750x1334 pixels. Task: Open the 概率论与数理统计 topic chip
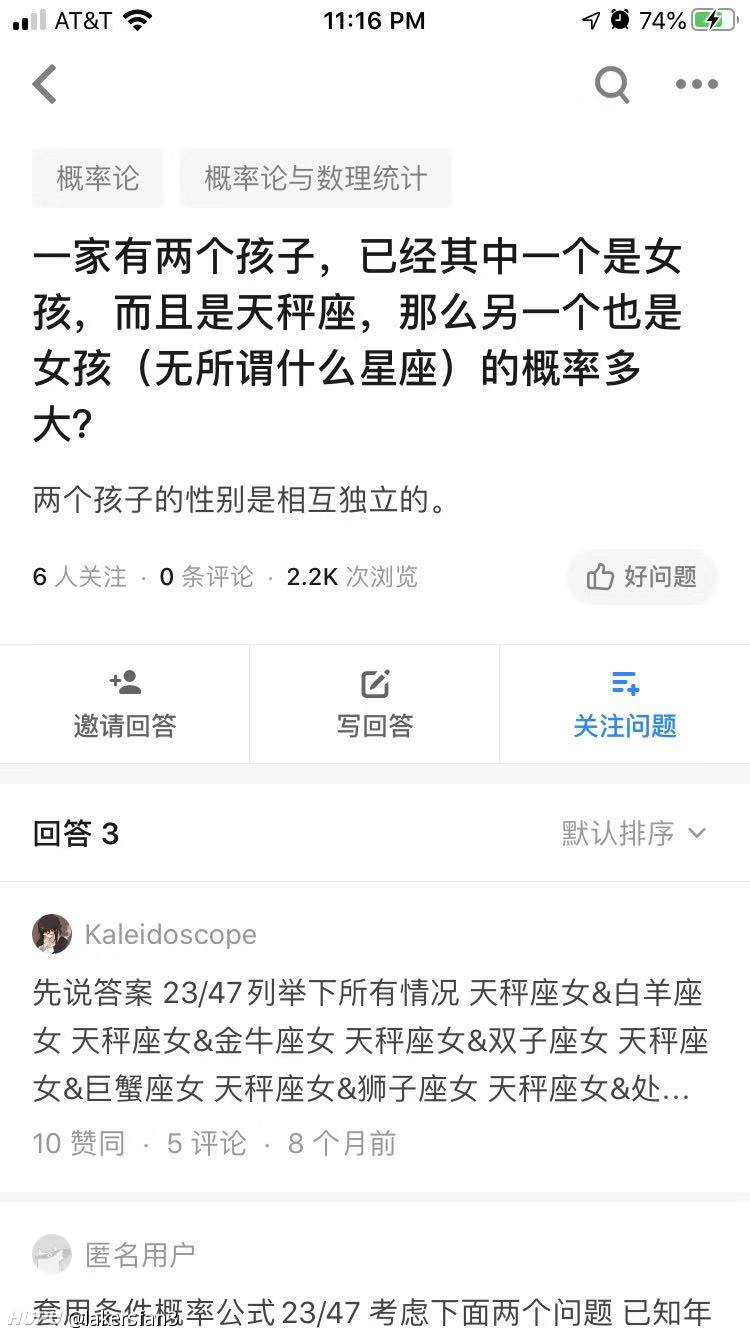tap(316, 178)
